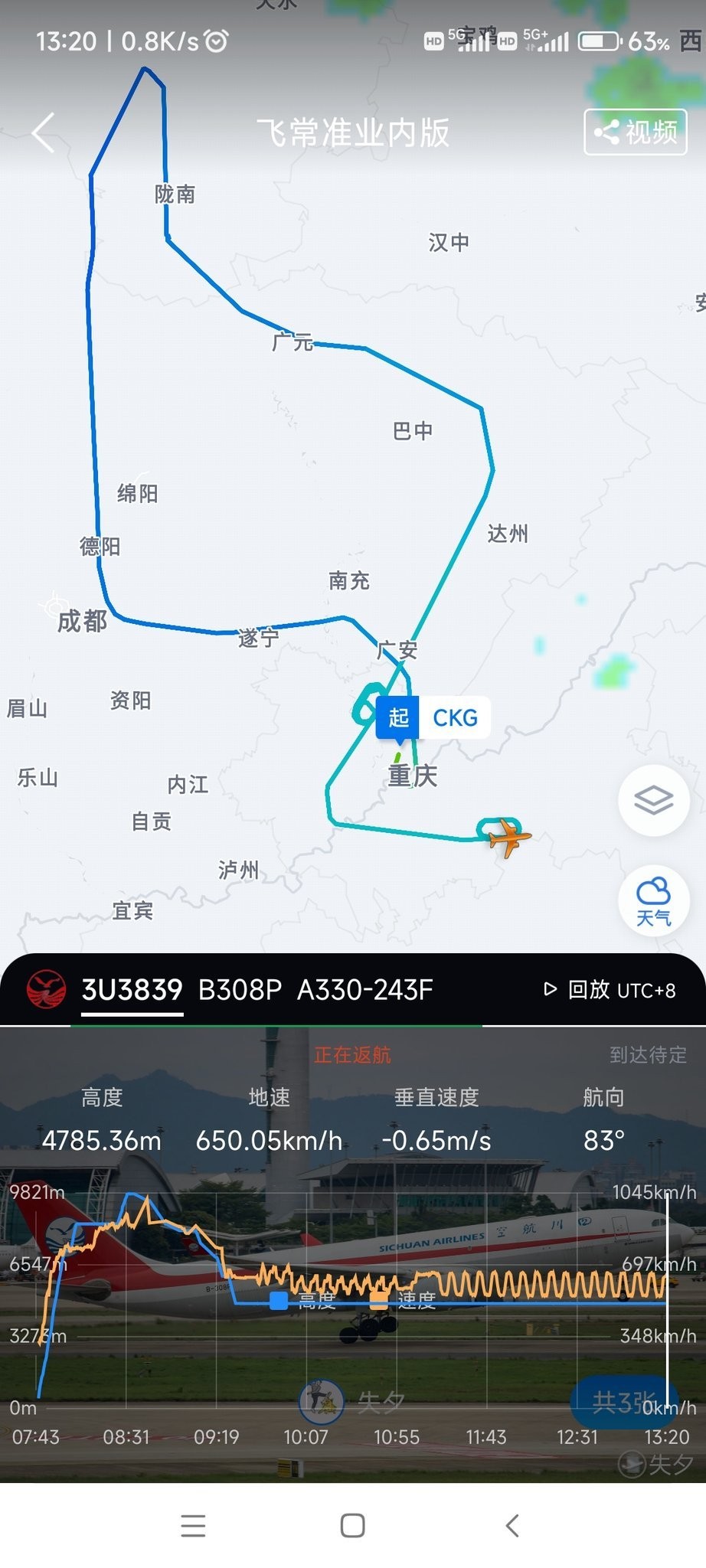Open recent apps from the navigation bar
The width and height of the screenshot is (706, 1568).
click(193, 1526)
